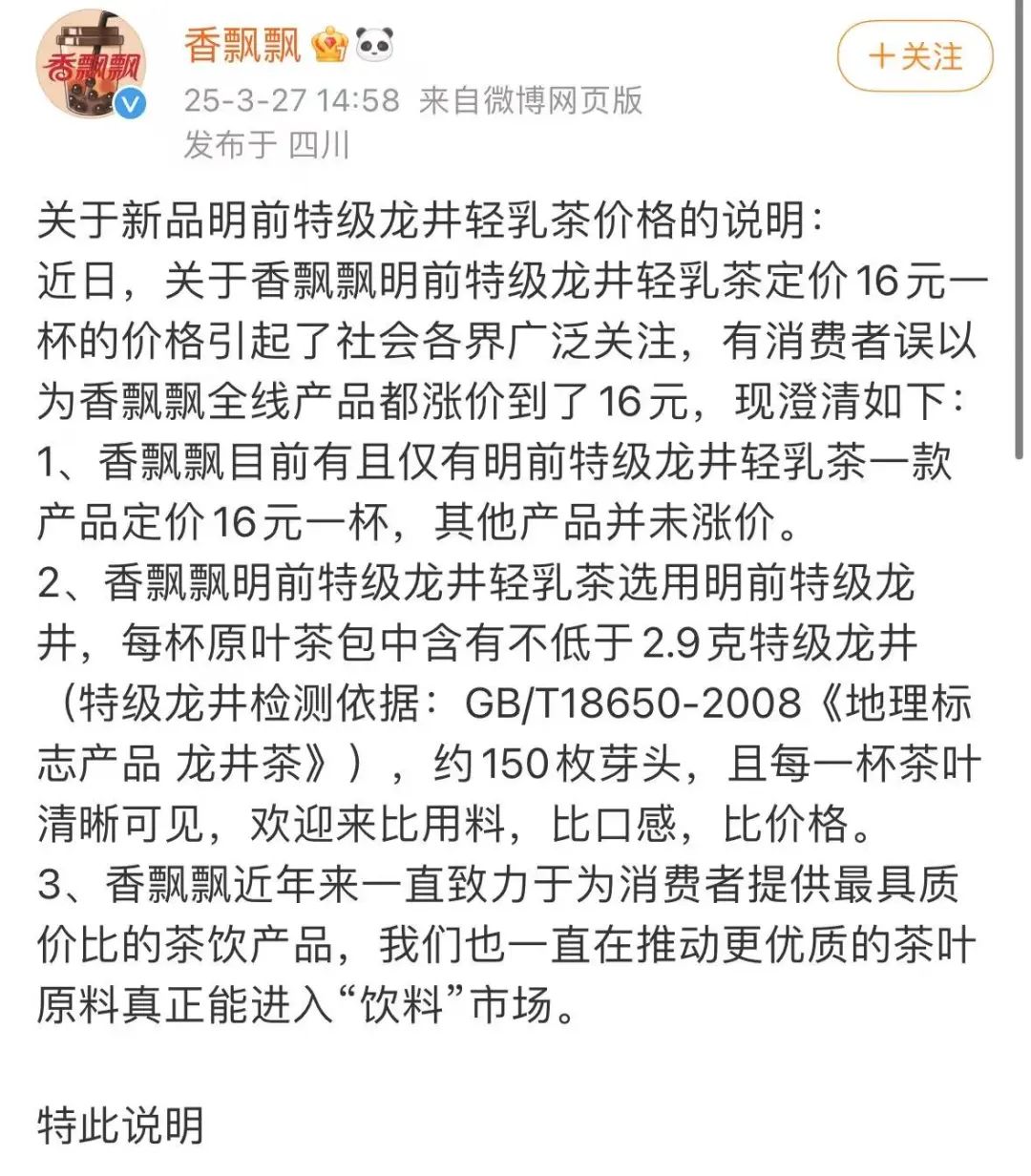The height and width of the screenshot is (1176, 1031).
Task: Follow 香飘飘 with the +关注 button
Action: click(x=915, y=56)
